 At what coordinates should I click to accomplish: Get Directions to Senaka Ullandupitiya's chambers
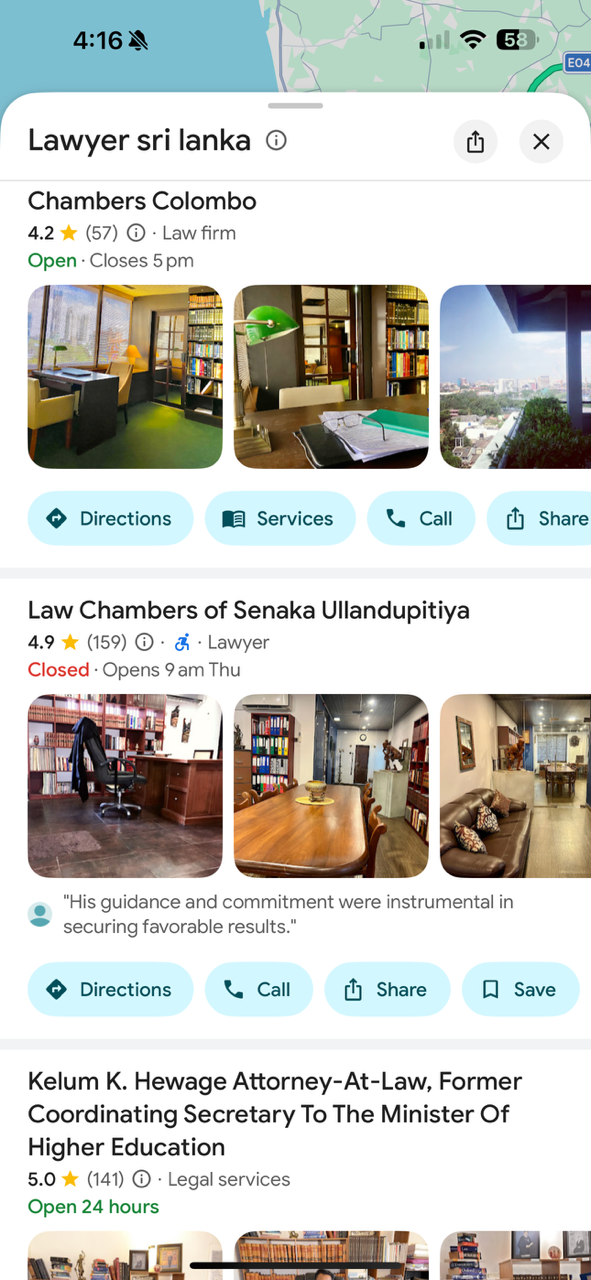click(x=110, y=989)
